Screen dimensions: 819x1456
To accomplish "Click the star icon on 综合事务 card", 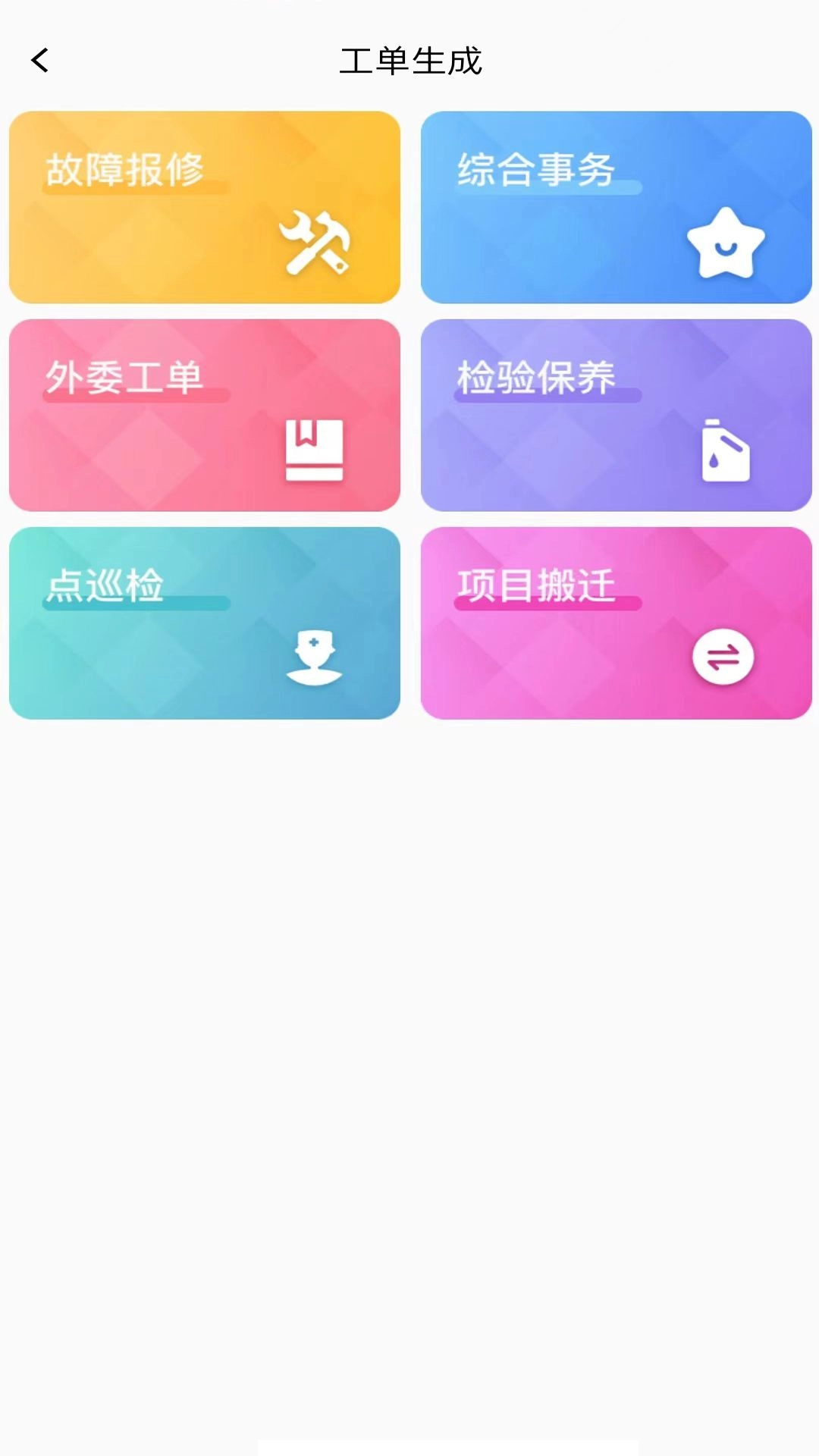I will pyautogui.click(x=726, y=243).
